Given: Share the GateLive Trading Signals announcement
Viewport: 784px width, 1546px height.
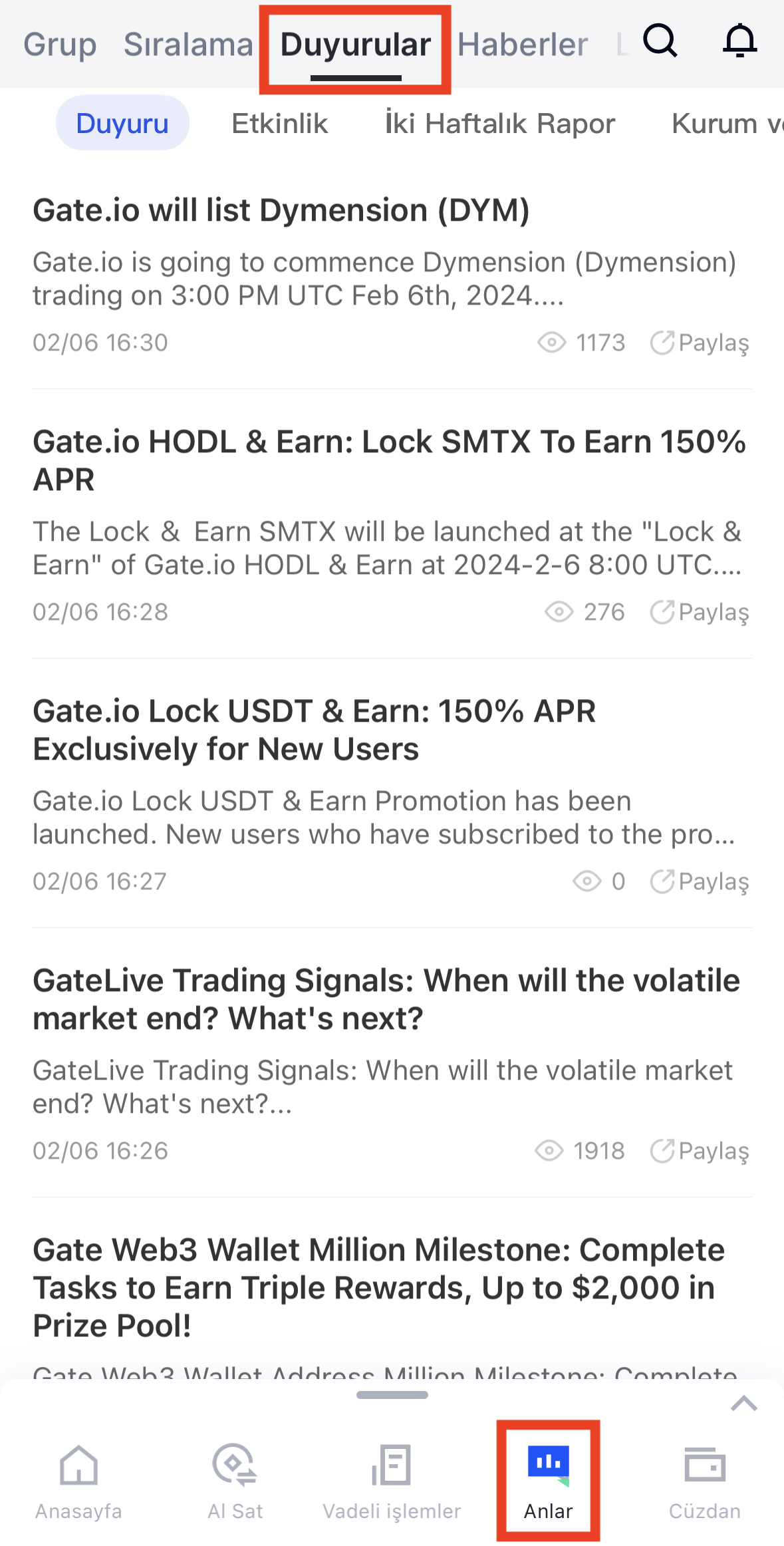Looking at the screenshot, I should point(700,1151).
